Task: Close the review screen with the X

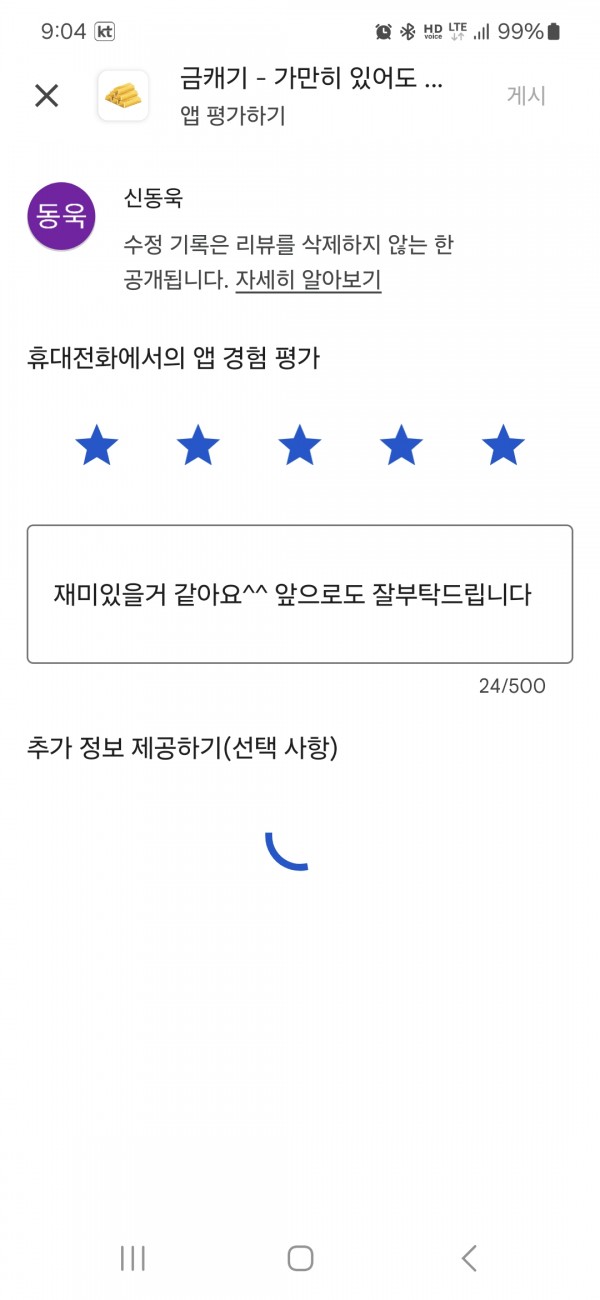Action: pos(47,96)
